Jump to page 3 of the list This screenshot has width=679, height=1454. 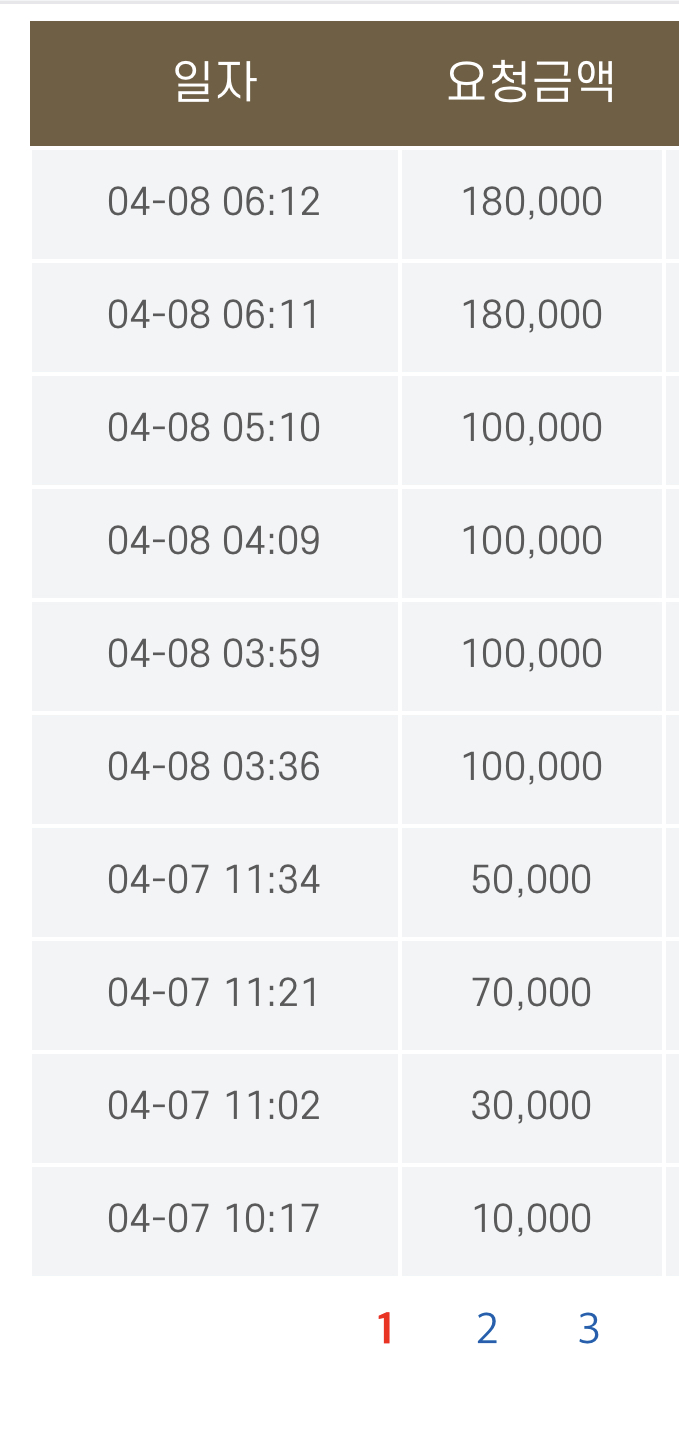(589, 1328)
